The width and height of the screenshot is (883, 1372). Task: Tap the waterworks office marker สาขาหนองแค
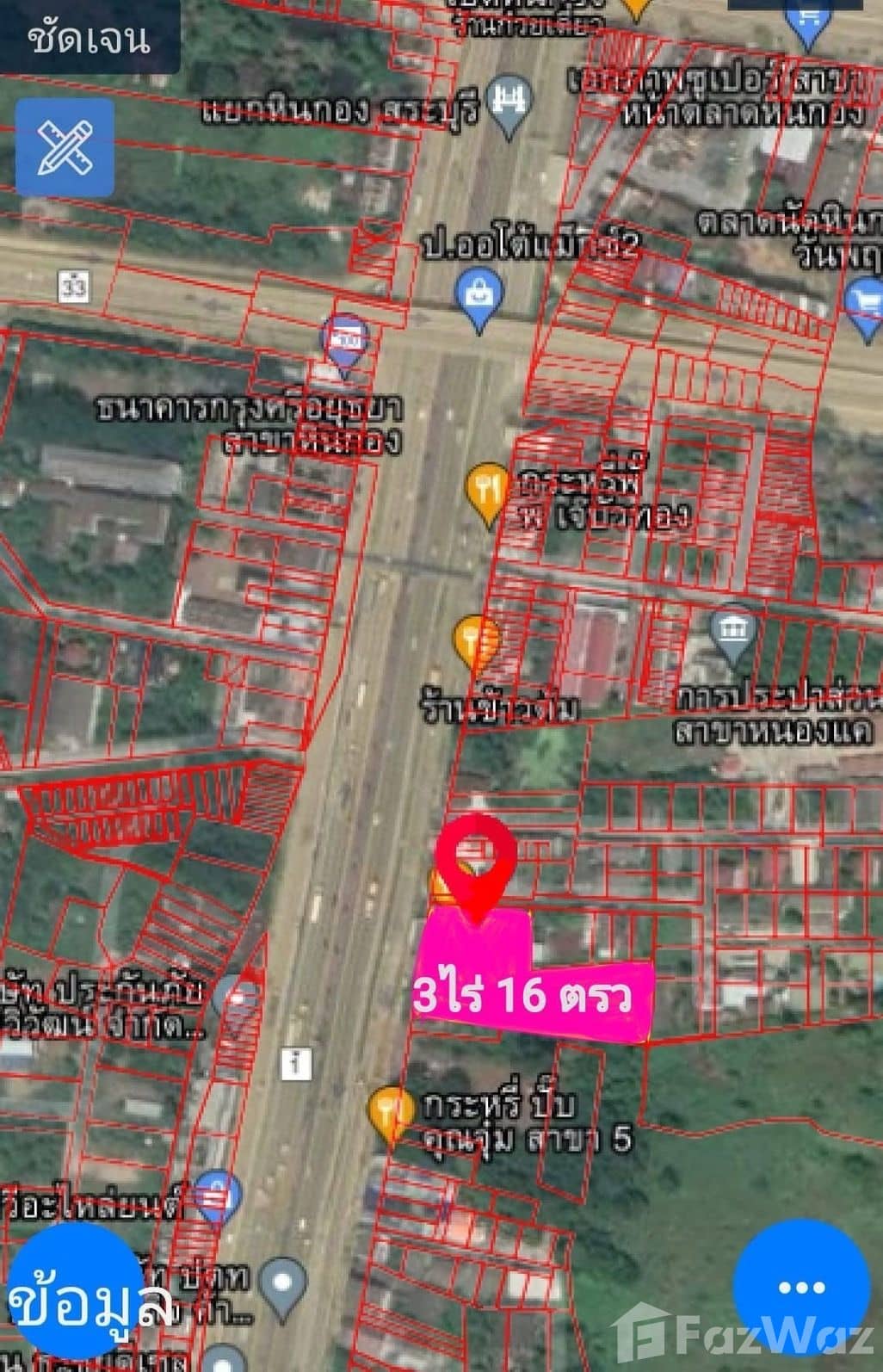tap(733, 634)
